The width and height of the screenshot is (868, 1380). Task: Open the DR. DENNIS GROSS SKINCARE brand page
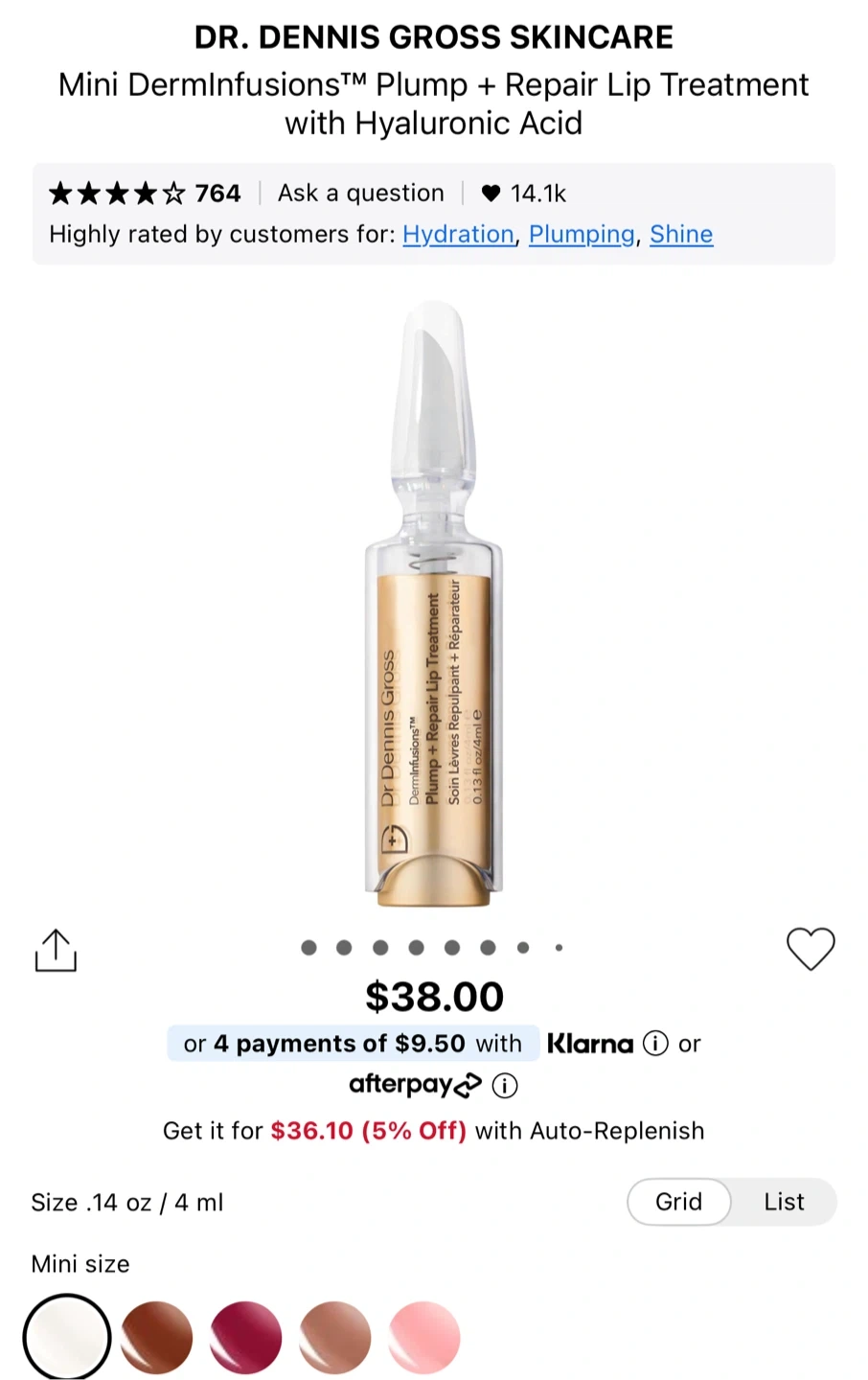pyautogui.click(x=434, y=37)
